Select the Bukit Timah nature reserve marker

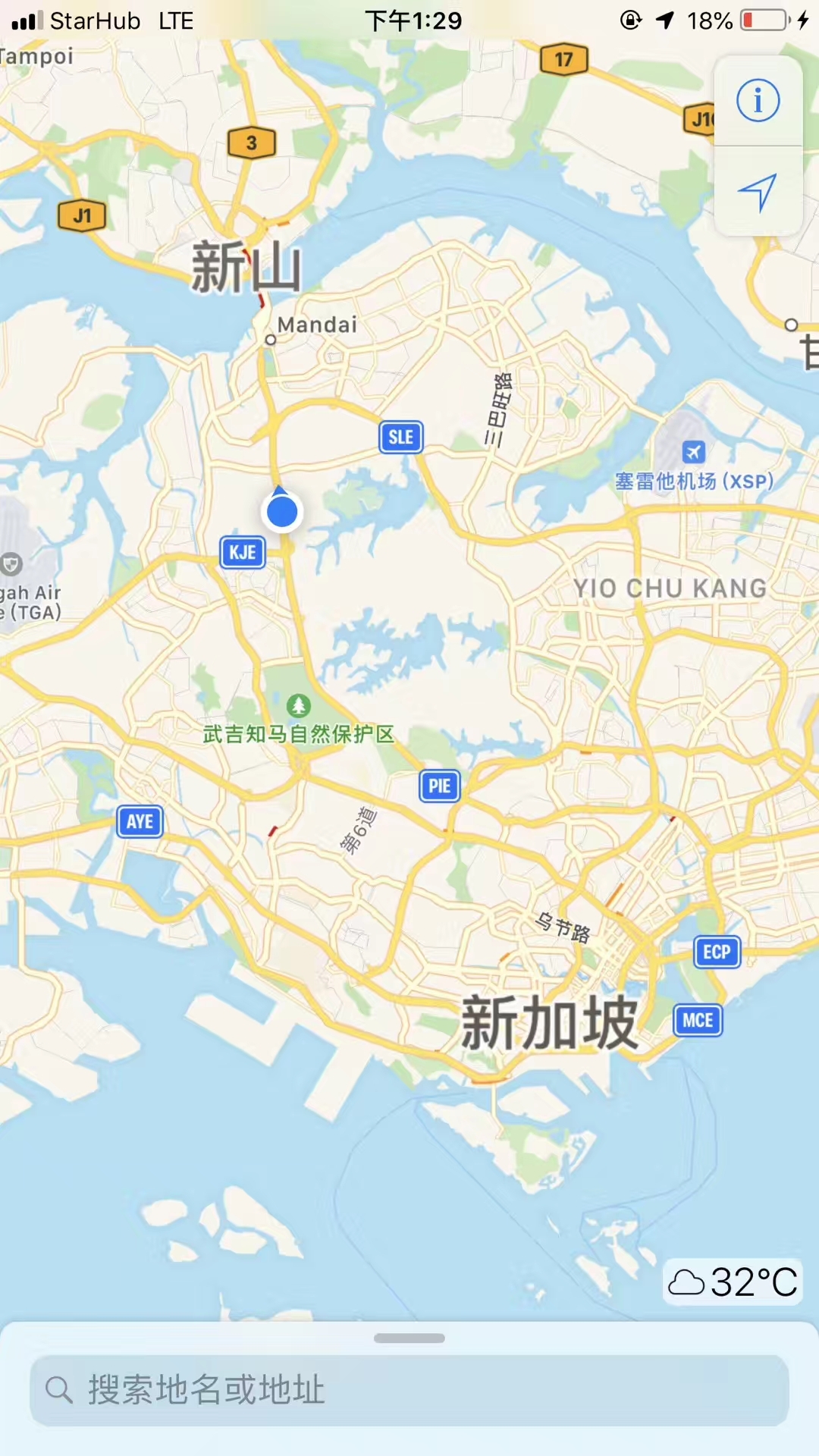[299, 706]
